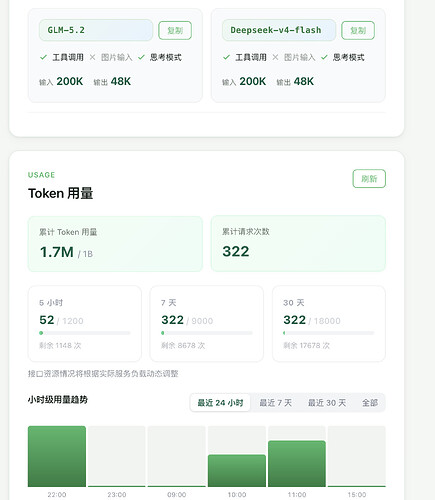This screenshot has height=500, width=435.
Task: Copy the GLM-5.2 model name
Action: pyautogui.click(x=175, y=30)
